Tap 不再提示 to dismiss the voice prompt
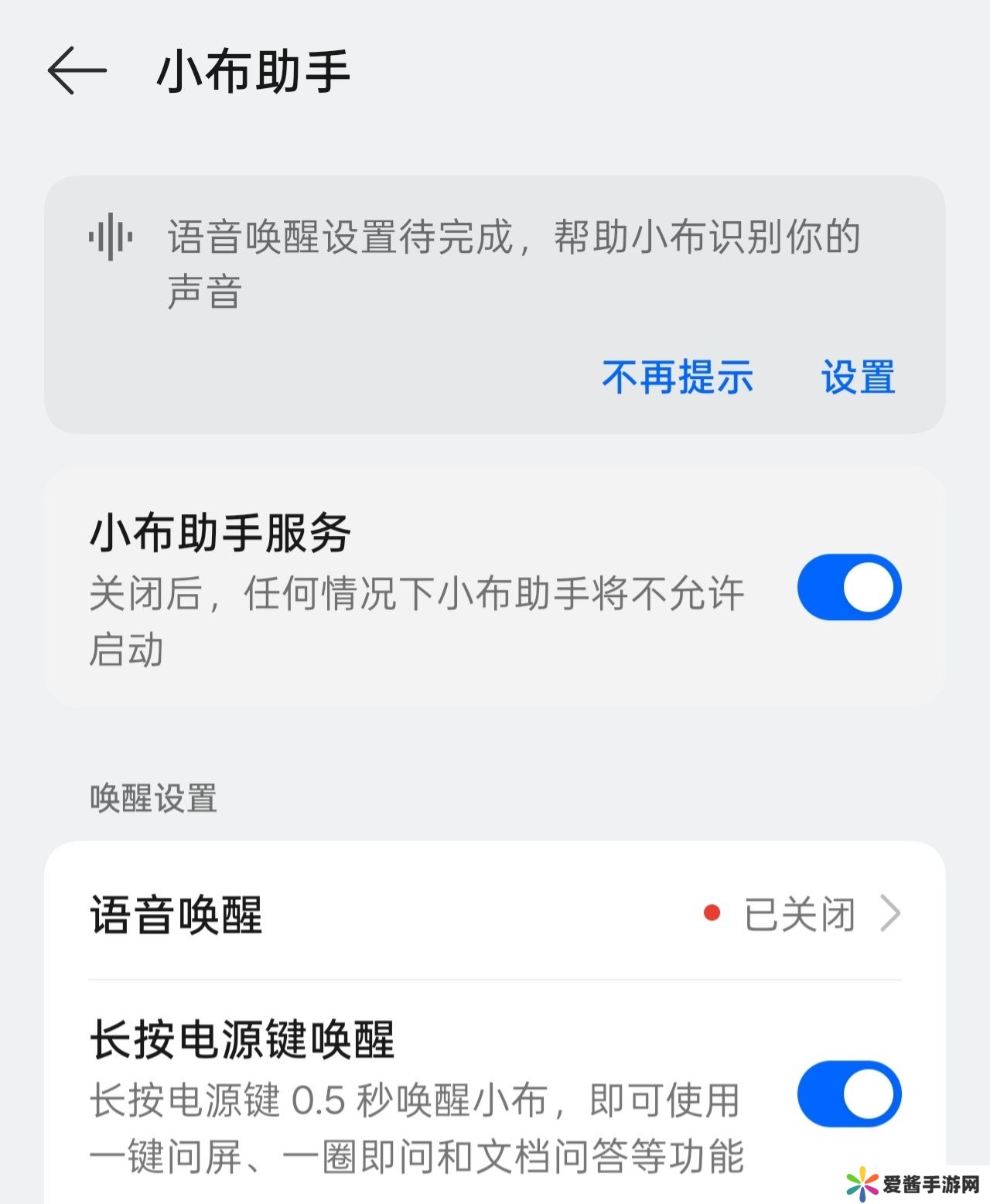Screen dimensions: 990x1204 point(678,377)
